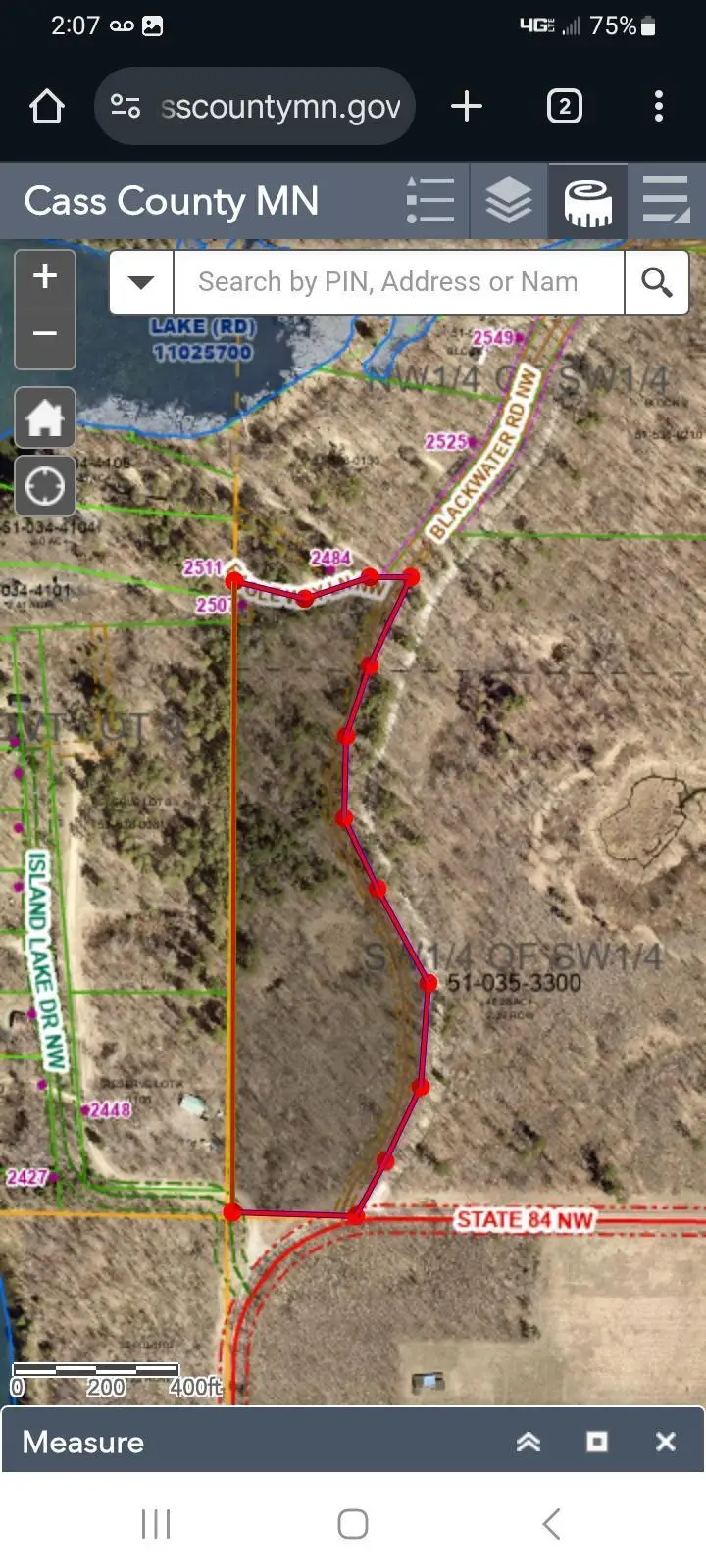Close the Measure panel
The image size is (706, 1568).
(x=665, y=1442)
